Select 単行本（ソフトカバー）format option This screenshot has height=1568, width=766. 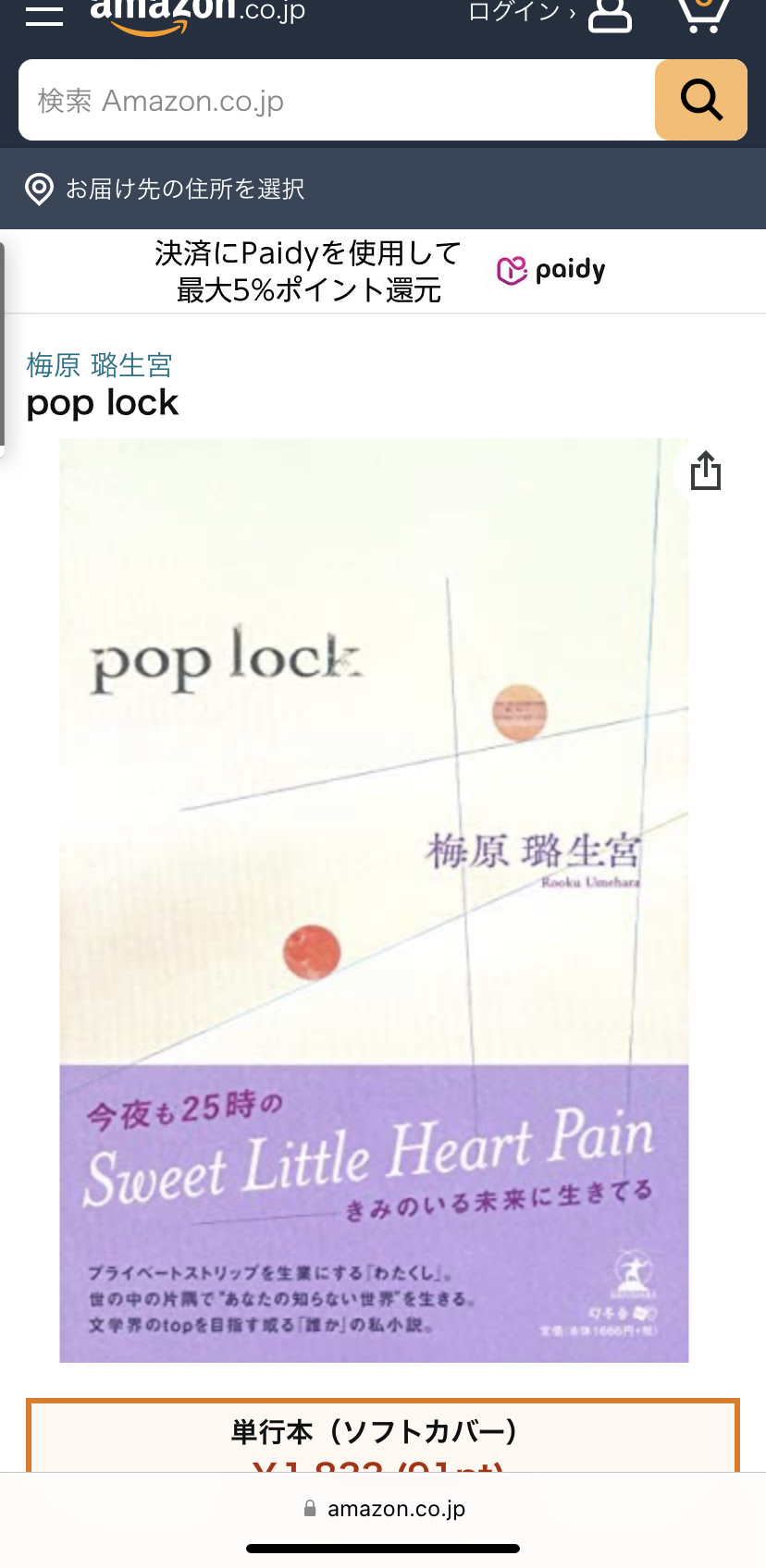(383, 1435)
